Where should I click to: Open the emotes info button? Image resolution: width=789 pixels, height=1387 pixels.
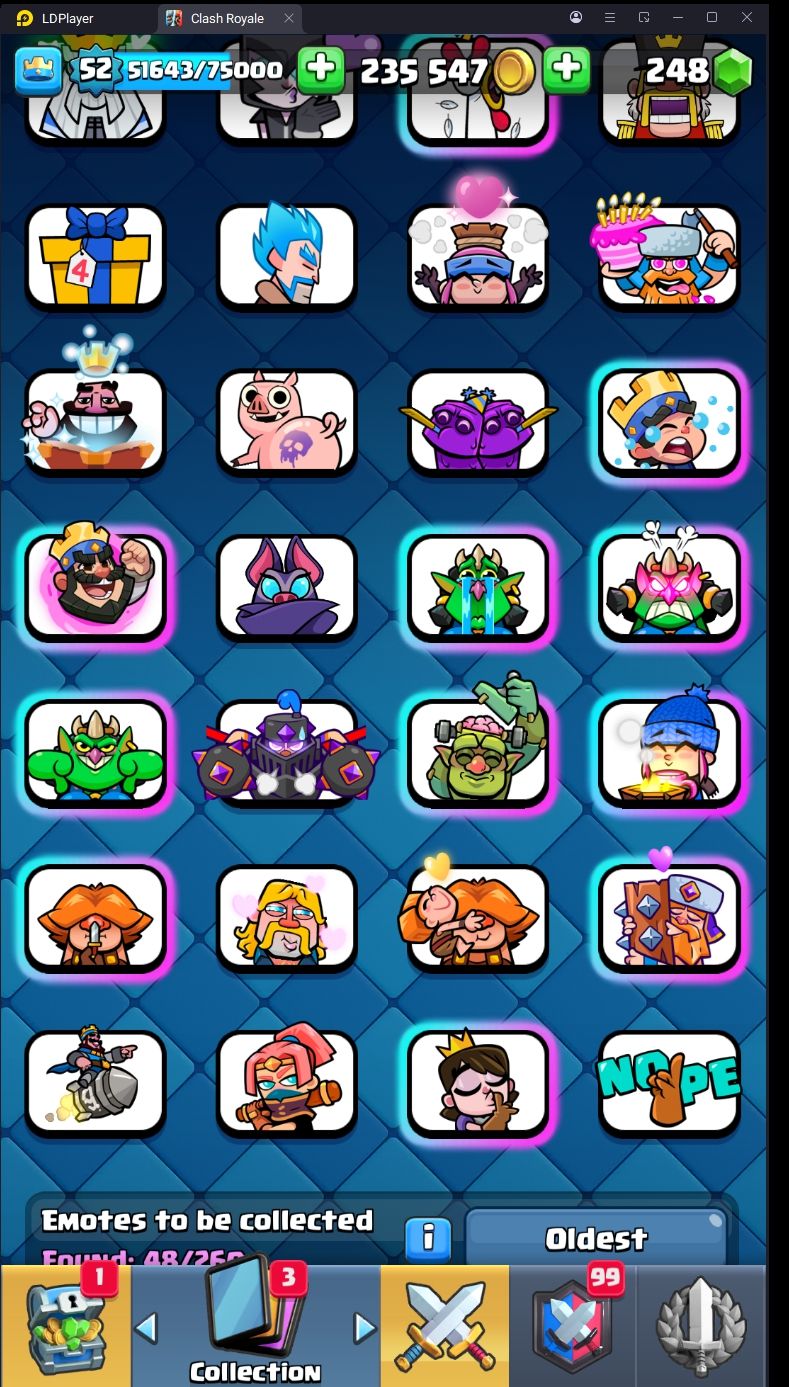pos(428,1239)
